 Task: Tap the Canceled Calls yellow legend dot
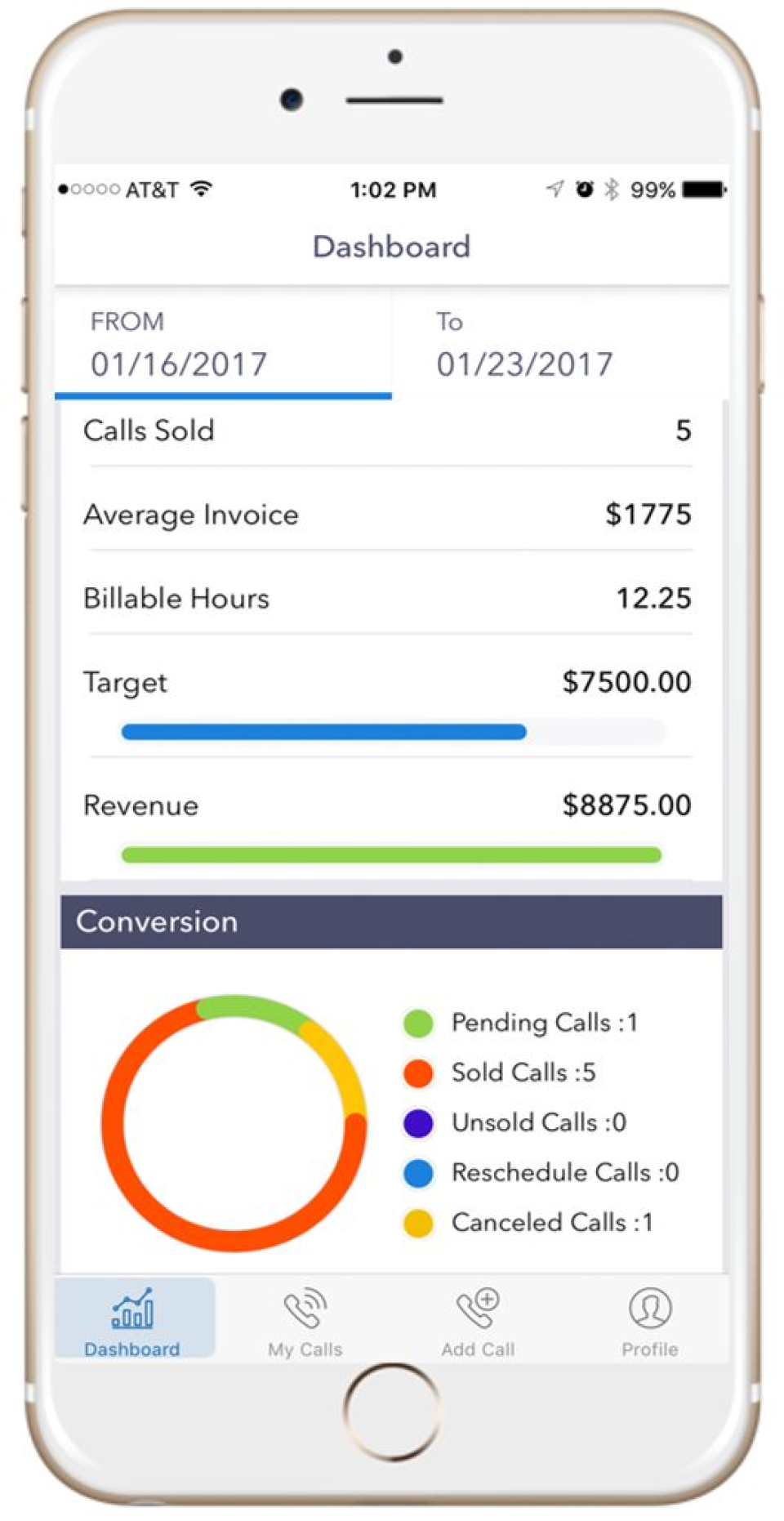pos(418,1223)
